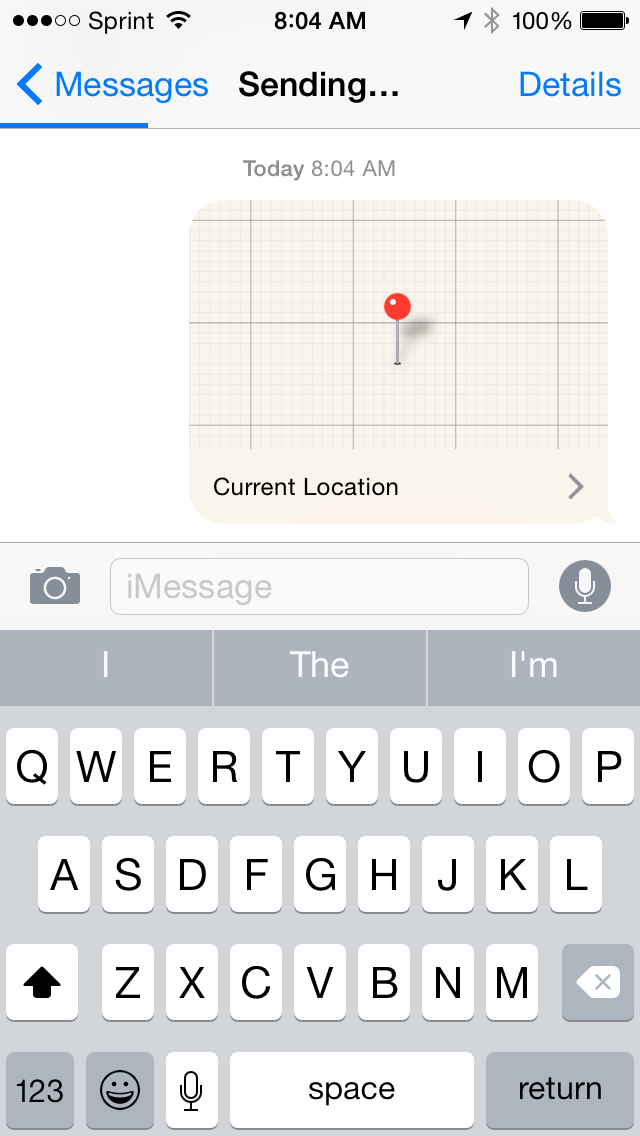Open conversation Details
The height and width of the screenshot is (1136, 640).
click(x=570, y=86)
